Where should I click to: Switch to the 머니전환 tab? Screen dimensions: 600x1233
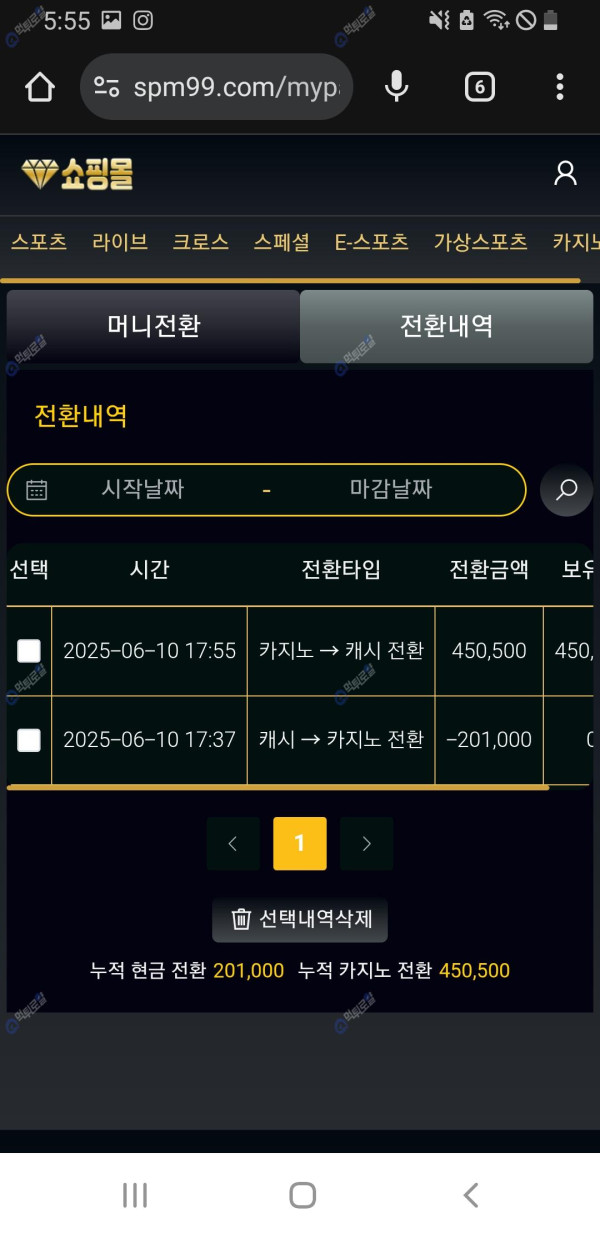pos(154,326)
